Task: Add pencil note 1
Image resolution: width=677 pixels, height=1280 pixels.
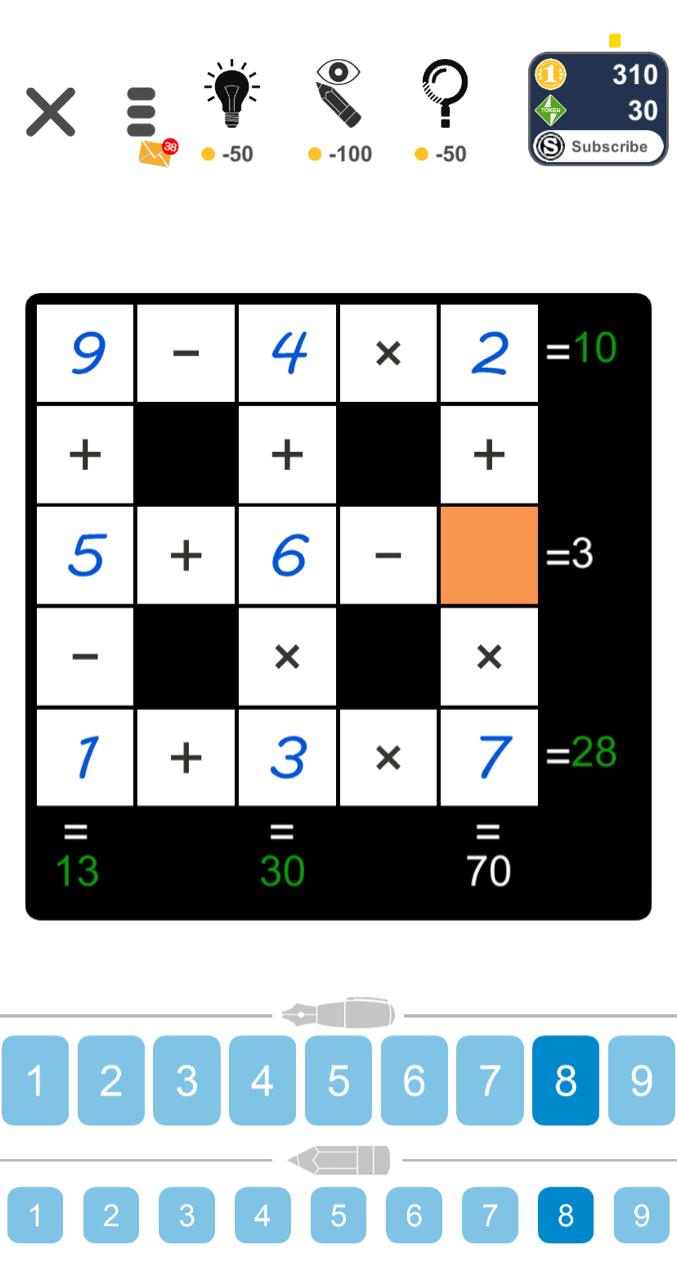Action: (36, 1215)
